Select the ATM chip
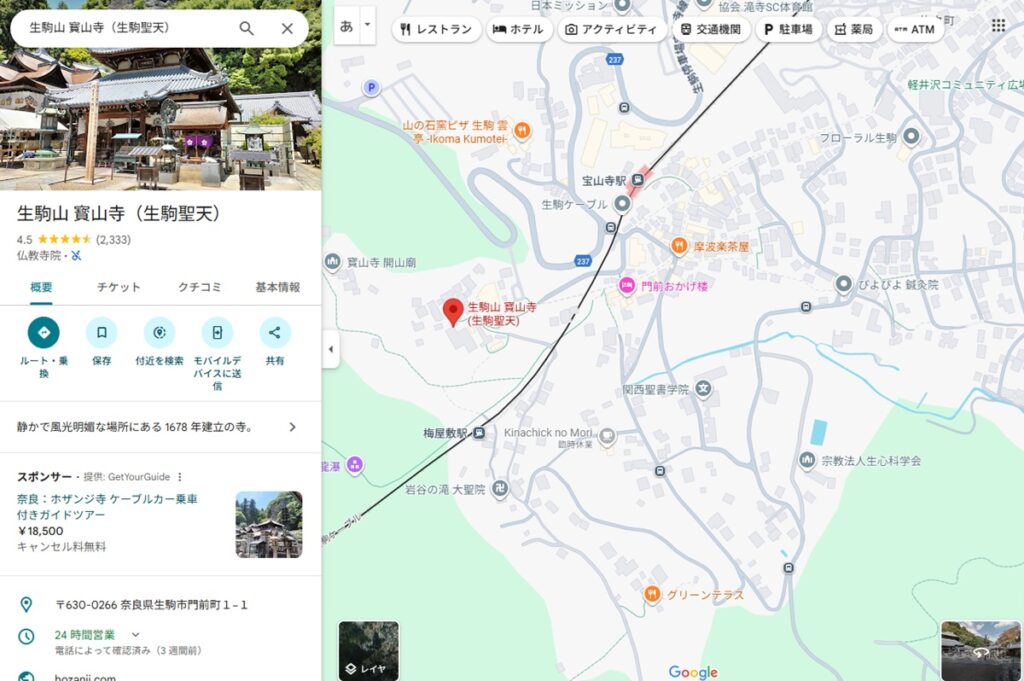 pos(914,29)
